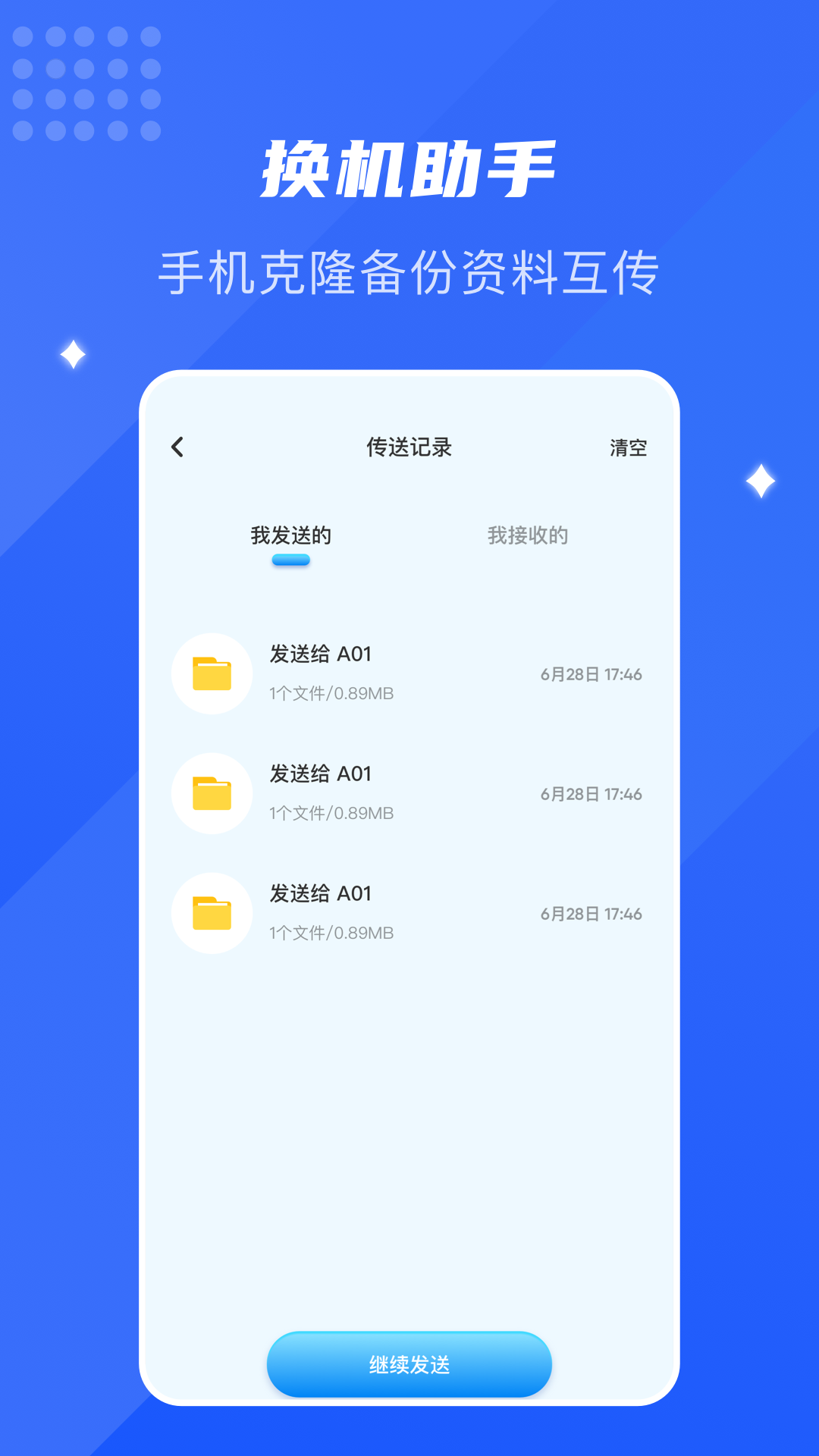Screen dimensions: 819x1456
Task: Tap the back chevron to leave transfer history
Action: tap(177, 448)
